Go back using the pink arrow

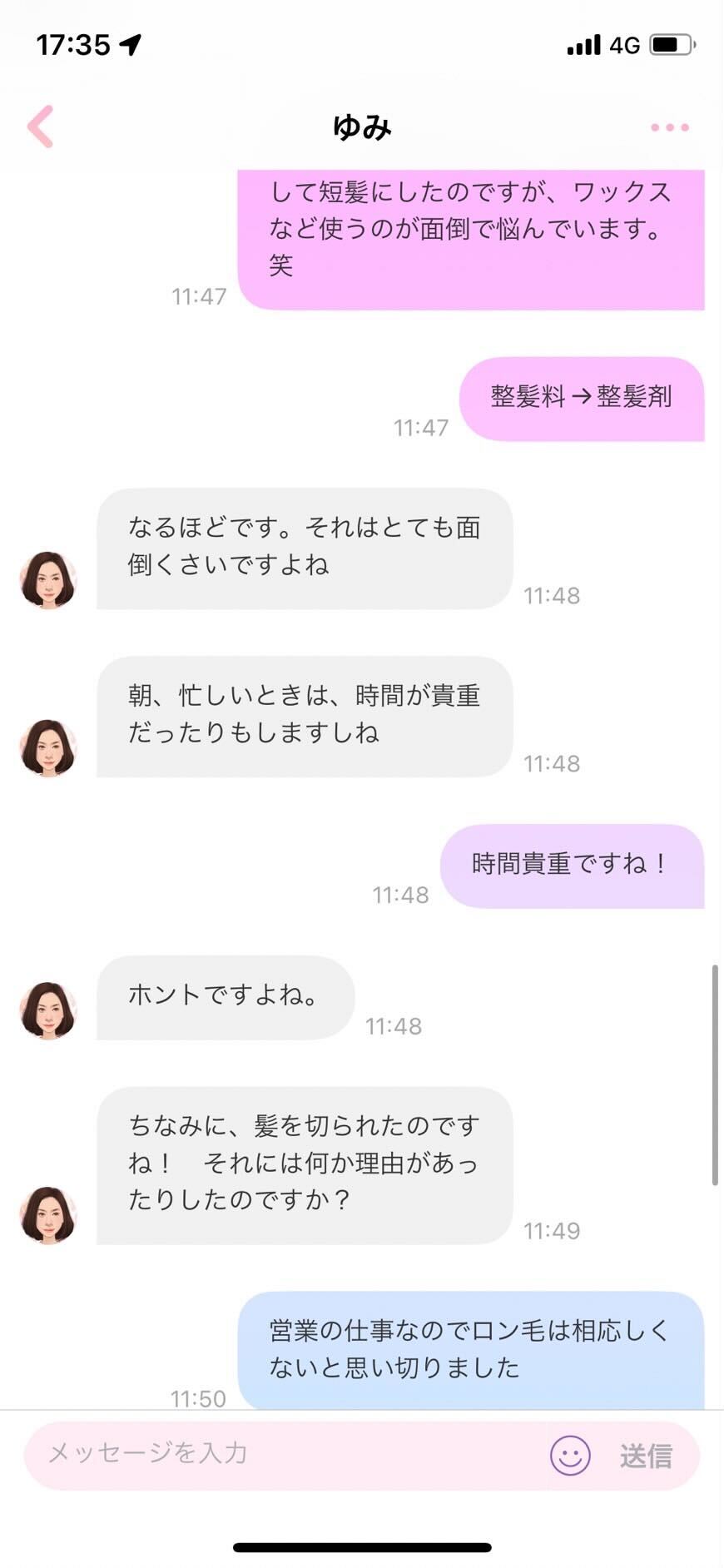point(41,127)
